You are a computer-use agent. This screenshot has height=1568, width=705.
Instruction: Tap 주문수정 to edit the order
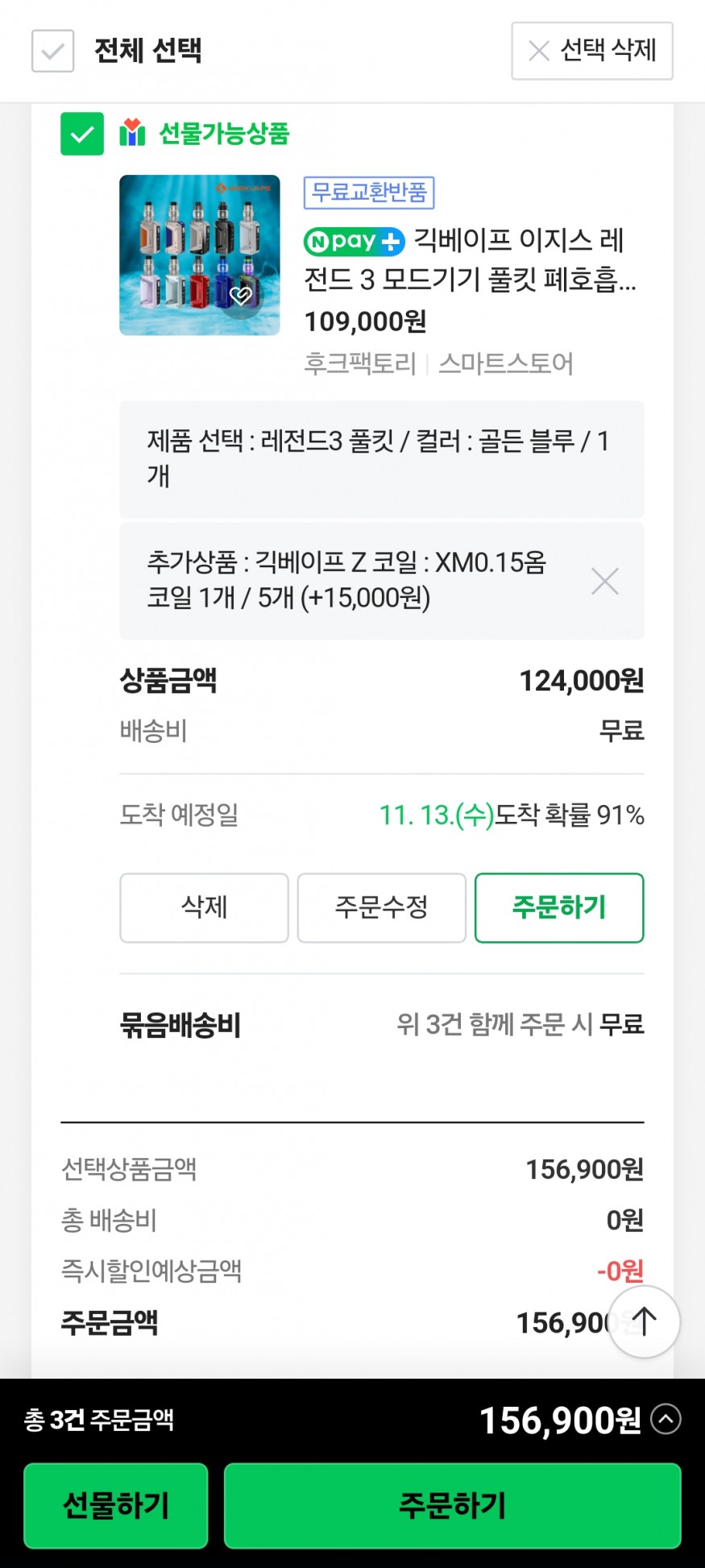(x=381, y=907)
